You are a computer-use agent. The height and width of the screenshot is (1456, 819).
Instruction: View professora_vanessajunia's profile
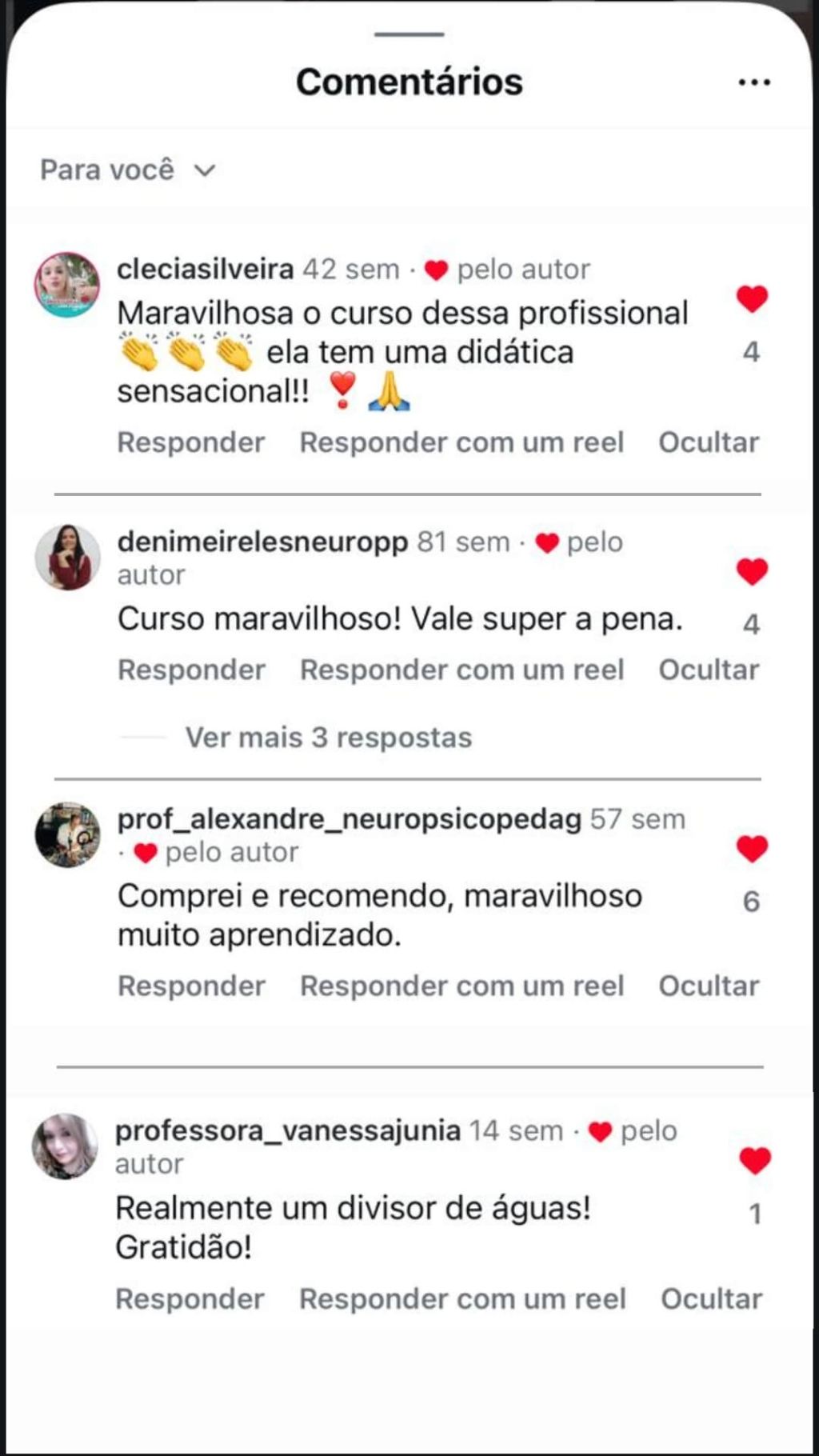tap(65, 1146)
